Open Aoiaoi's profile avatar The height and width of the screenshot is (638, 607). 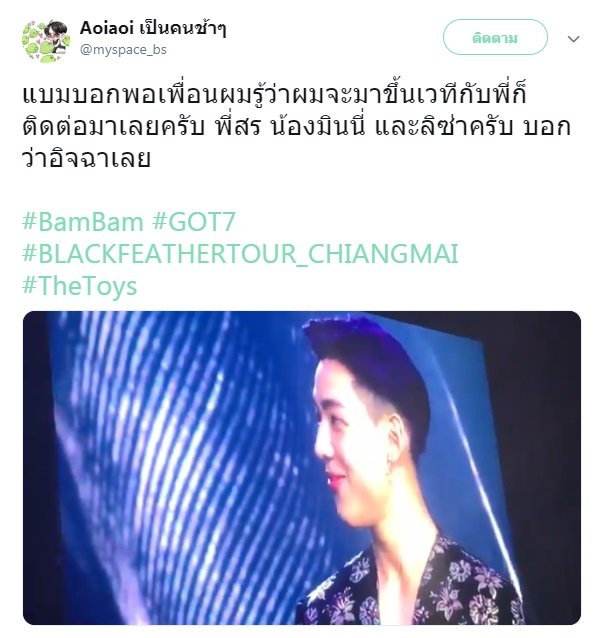[46, 38]
